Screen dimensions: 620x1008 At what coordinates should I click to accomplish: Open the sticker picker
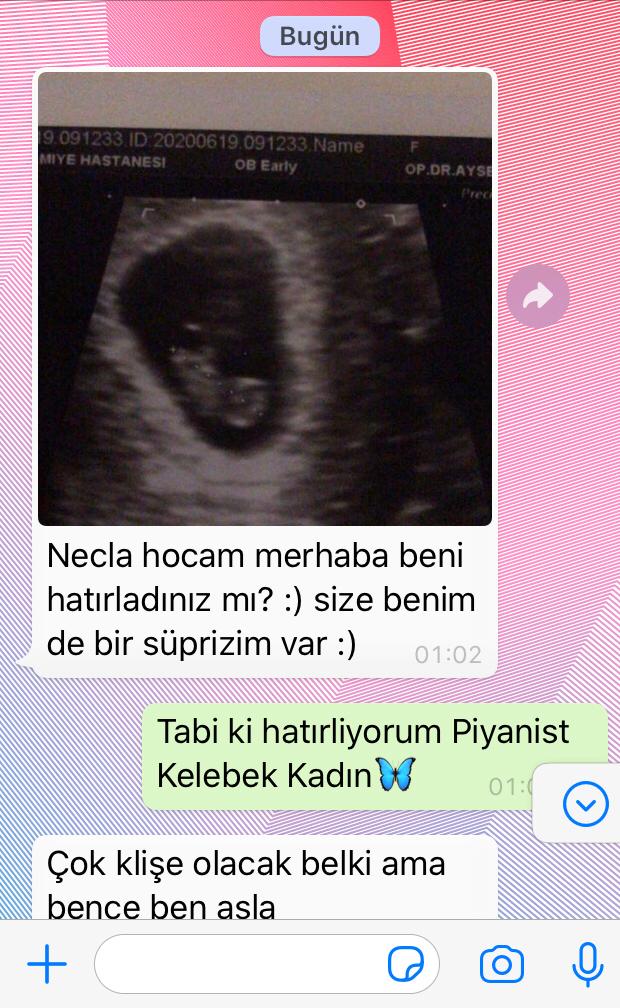coord(406,965)
